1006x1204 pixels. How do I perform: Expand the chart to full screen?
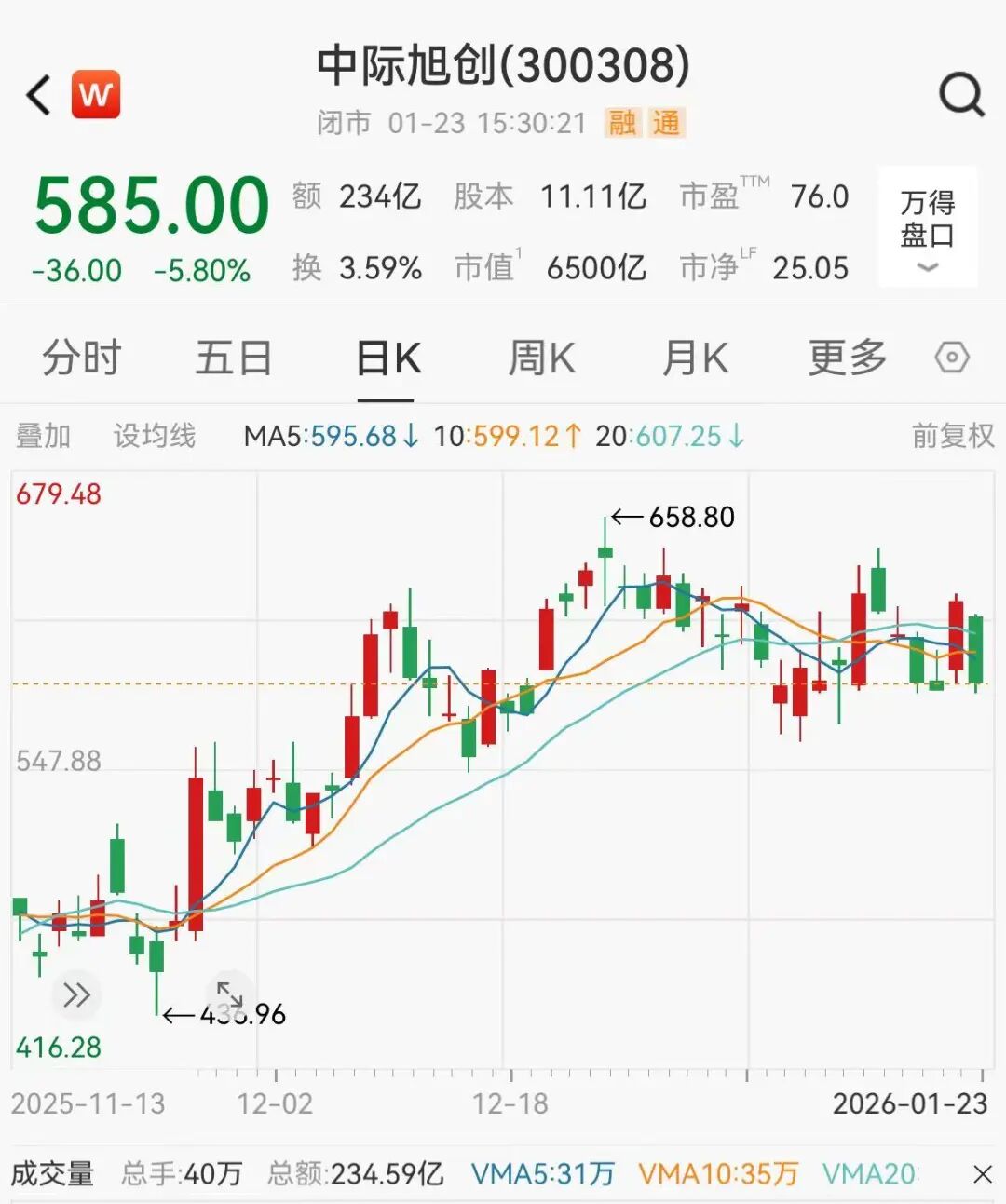(229, 994)
